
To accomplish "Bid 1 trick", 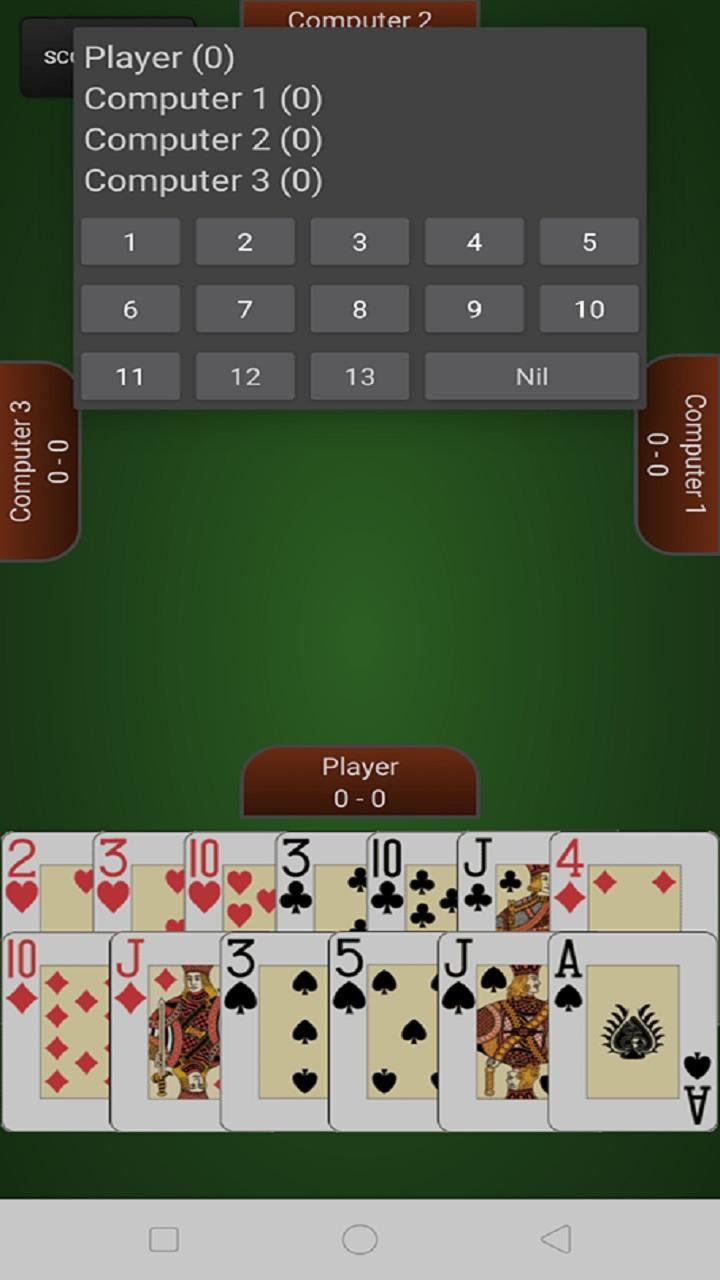I will [x=130, y=242].
